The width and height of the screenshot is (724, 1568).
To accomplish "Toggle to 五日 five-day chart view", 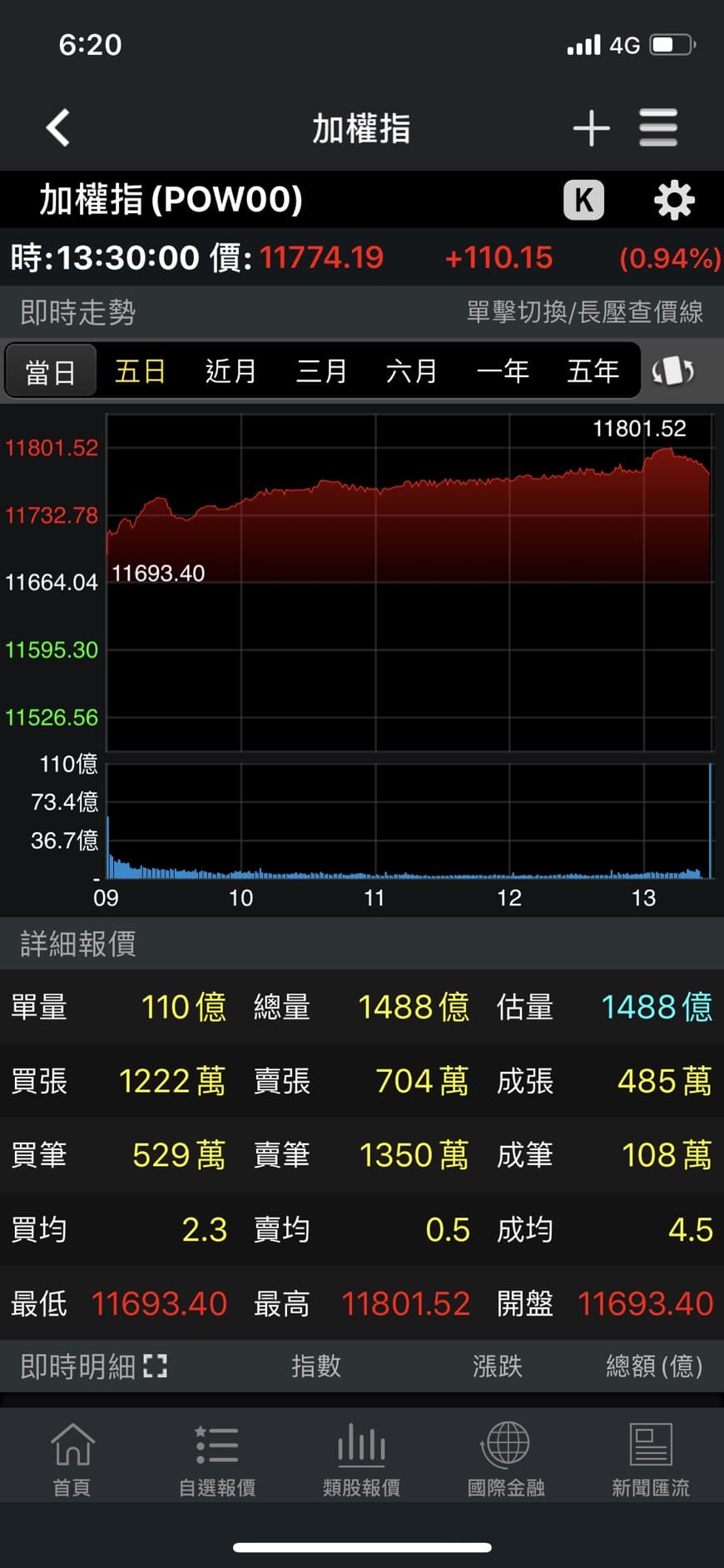I will tap(139, 371).
